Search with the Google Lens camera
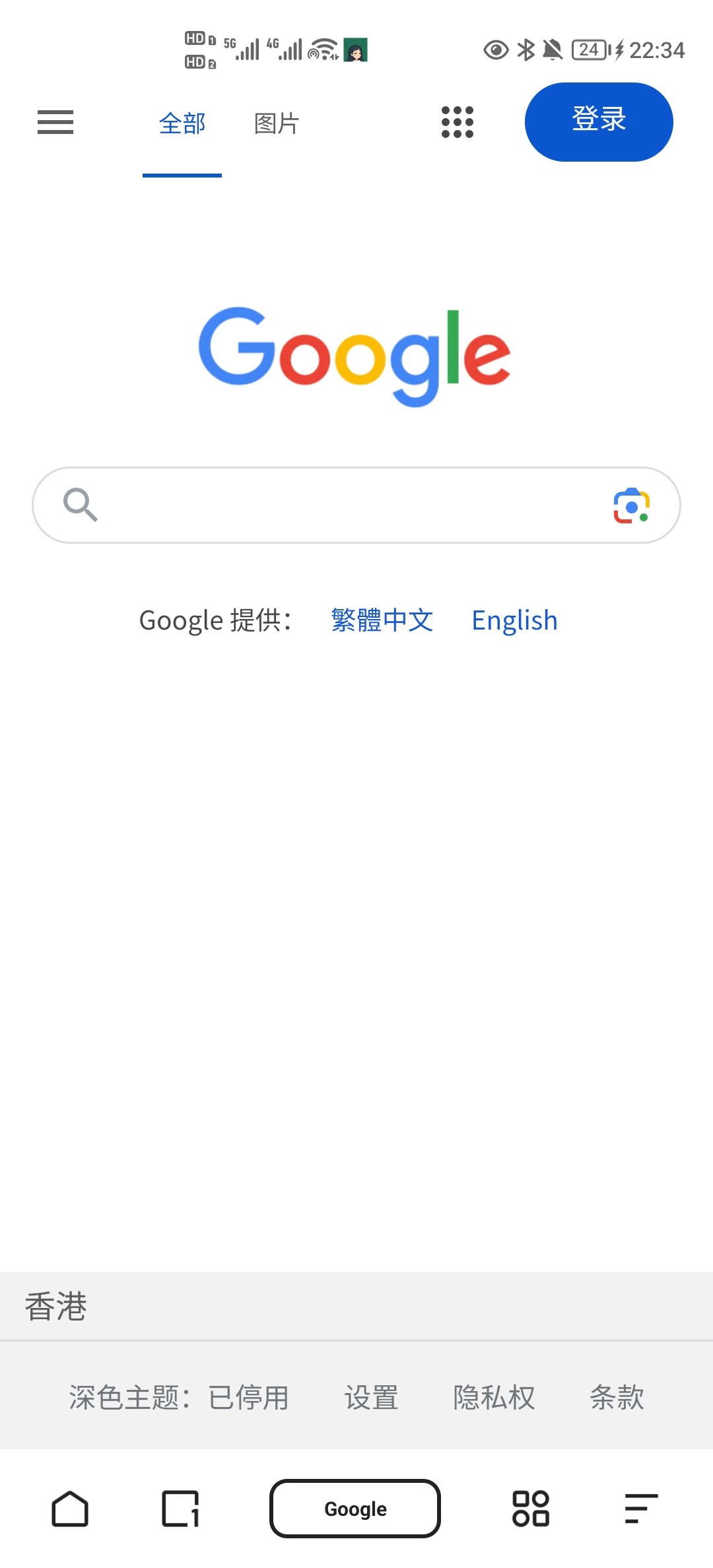 [x=631, y=506]
